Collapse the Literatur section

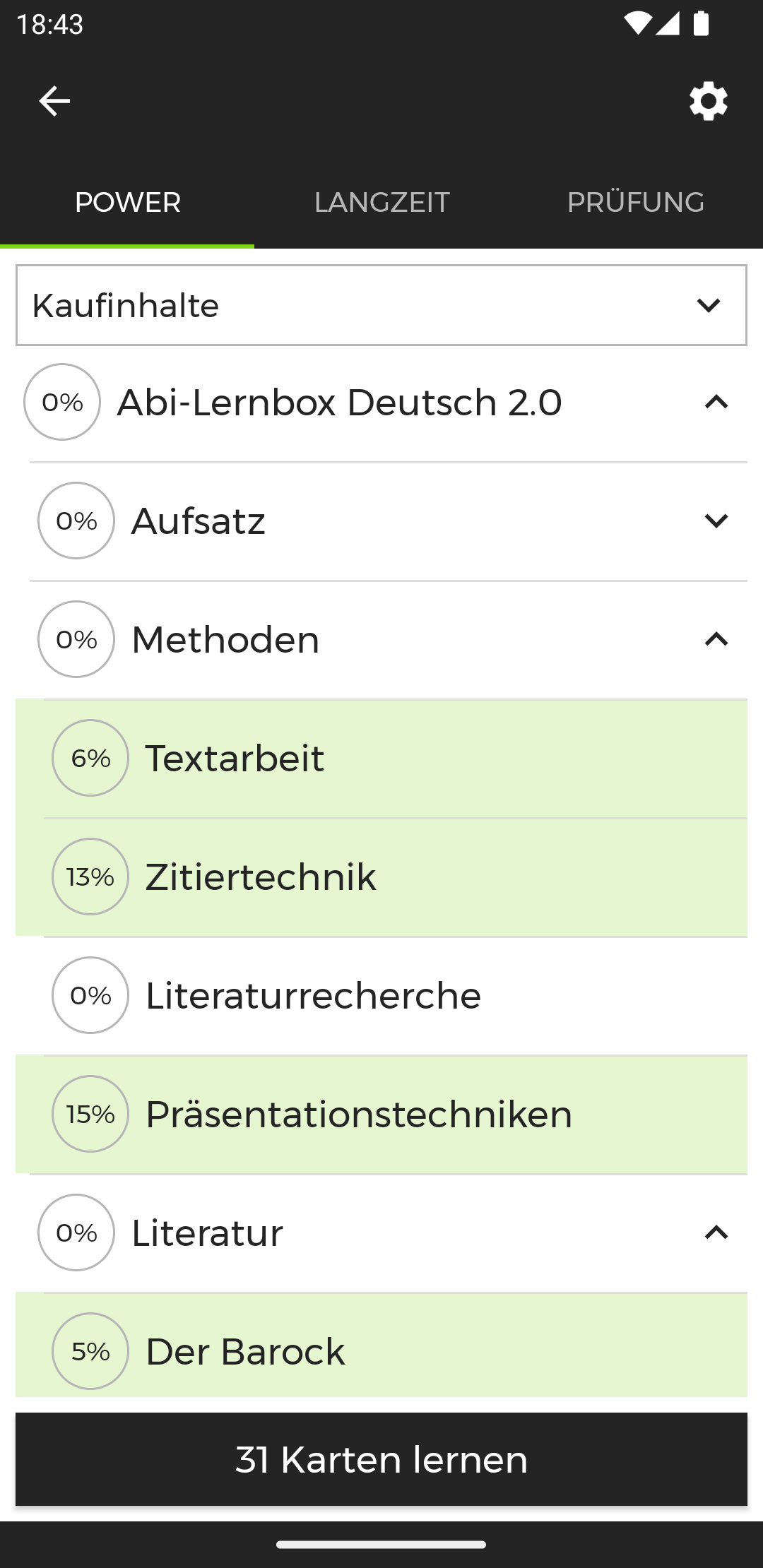click(715, 1233)
